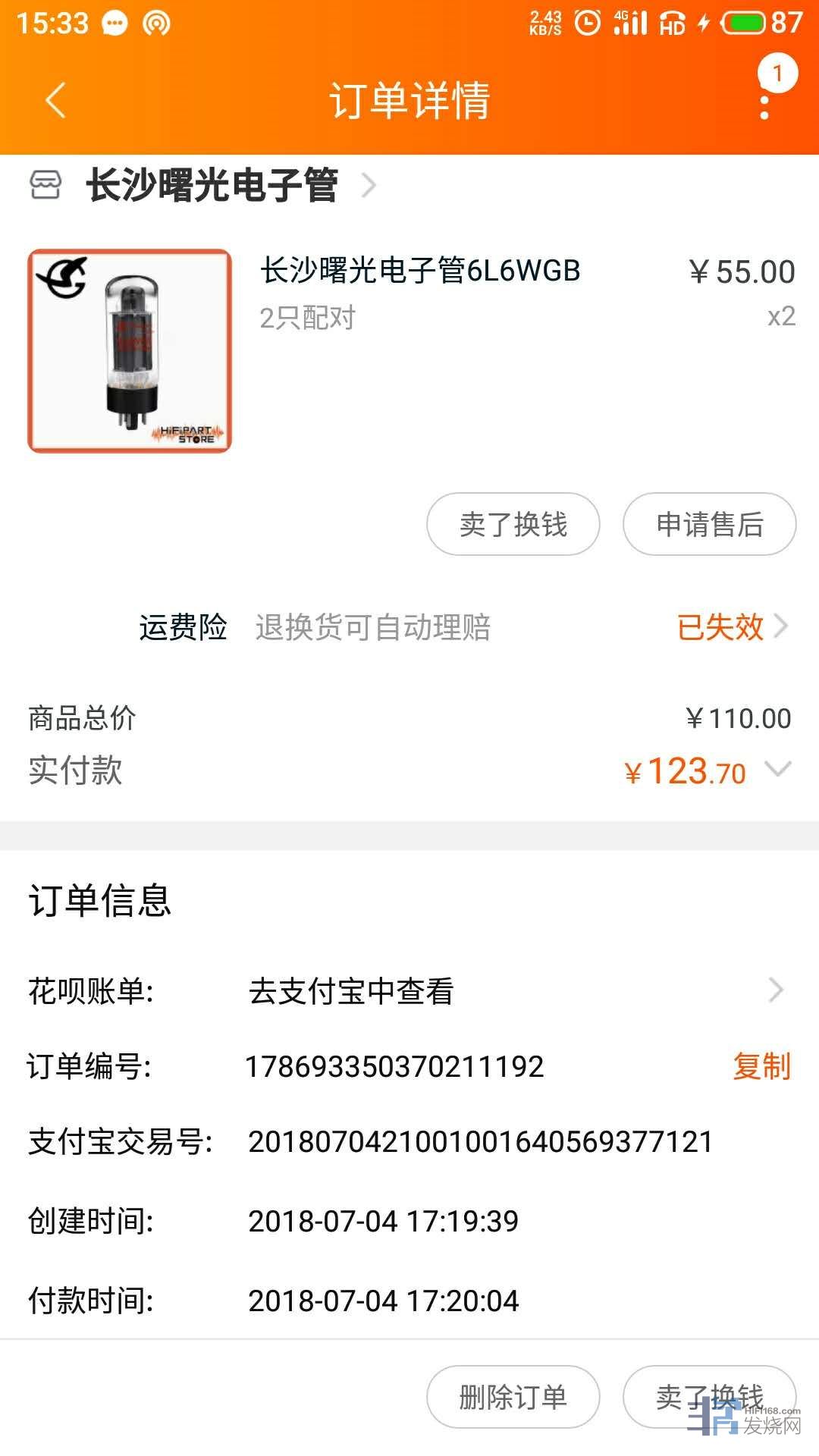The image size is (819, 1456).
Task: Tap 卖了换钱 beside the 删除订单 button
Action: click(709, 1397)
